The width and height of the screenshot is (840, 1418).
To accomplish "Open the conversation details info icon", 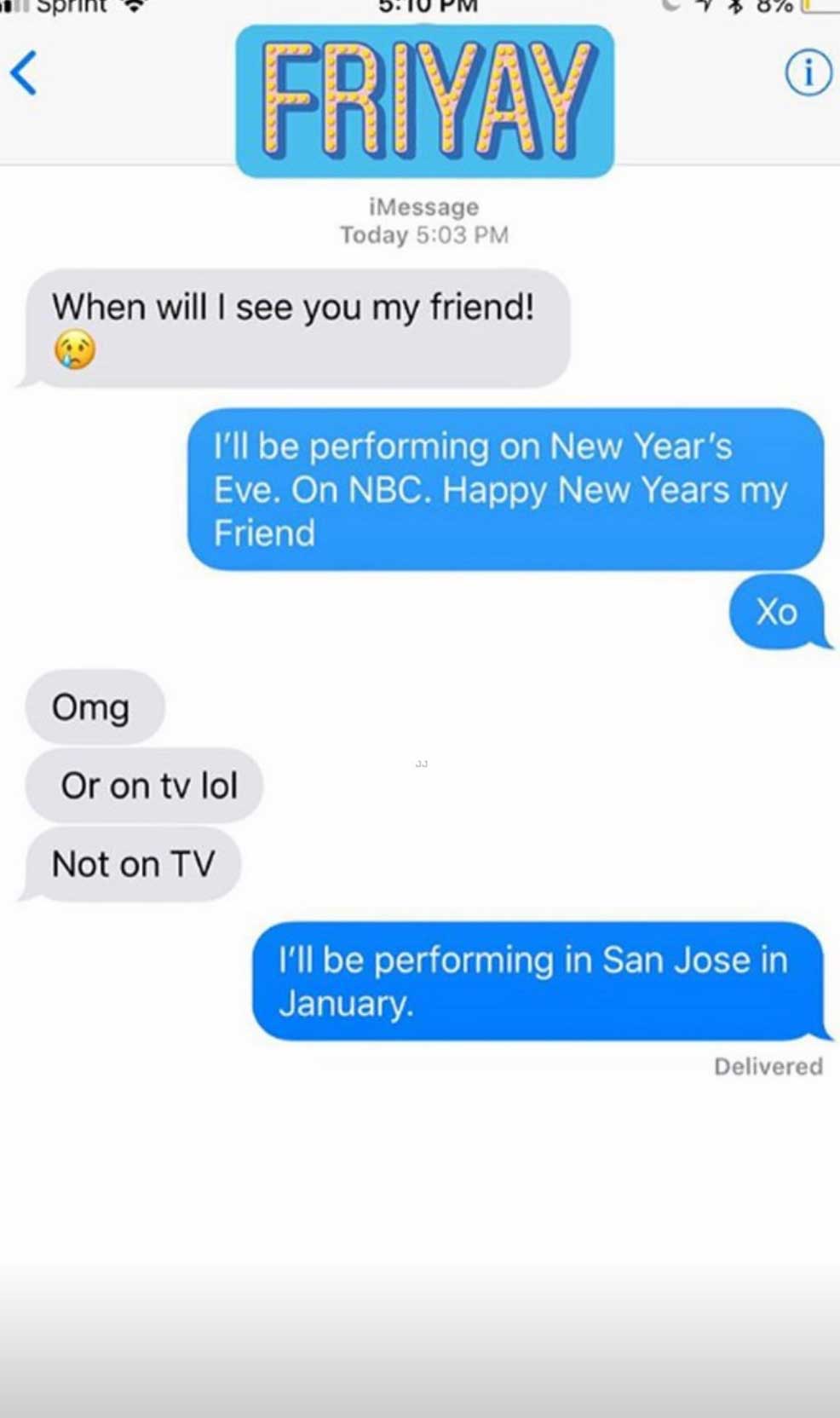I will (x=807, y=73).
